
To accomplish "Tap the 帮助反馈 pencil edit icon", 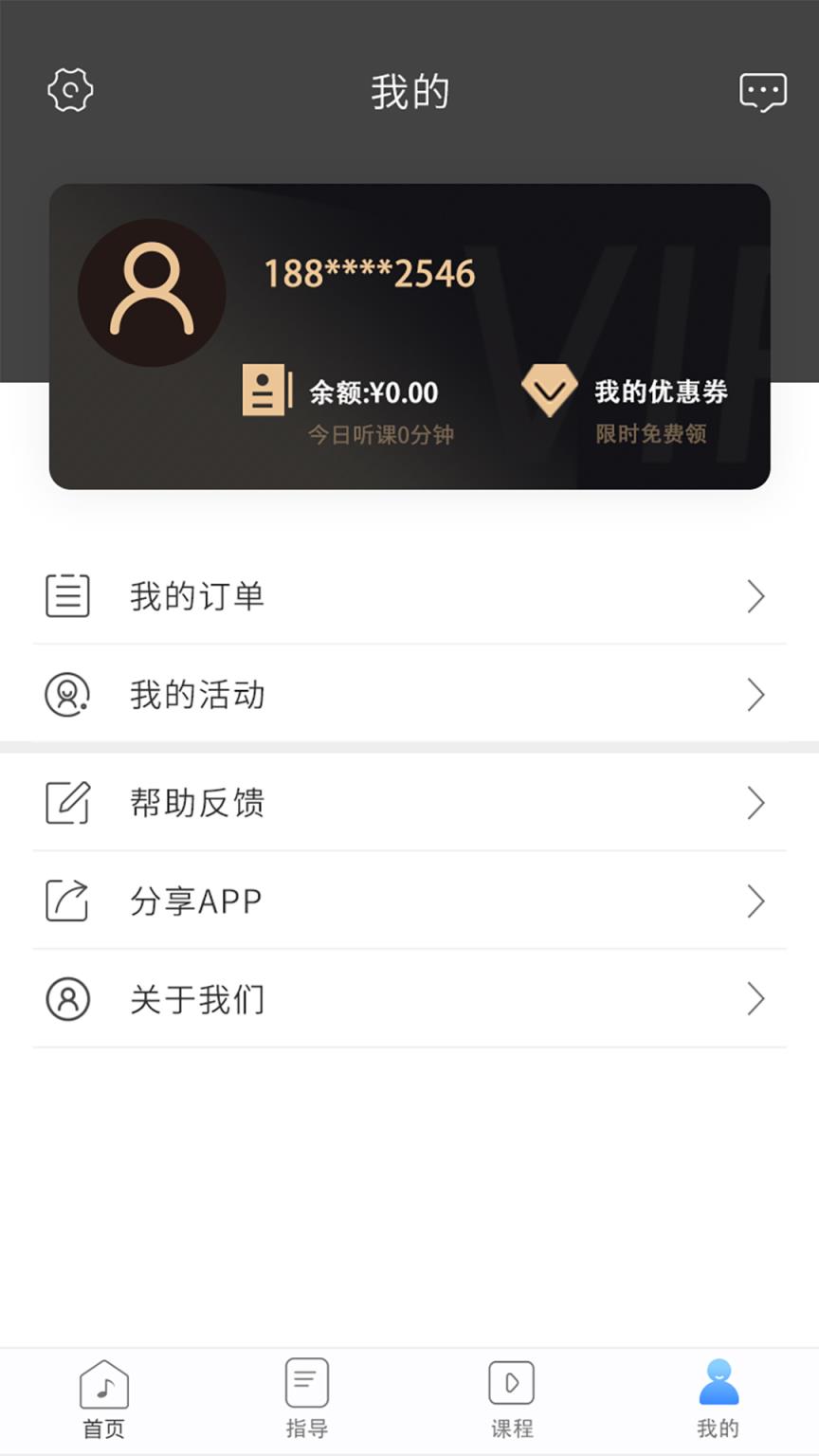I will pyautogui.click(x=66, y=803).
